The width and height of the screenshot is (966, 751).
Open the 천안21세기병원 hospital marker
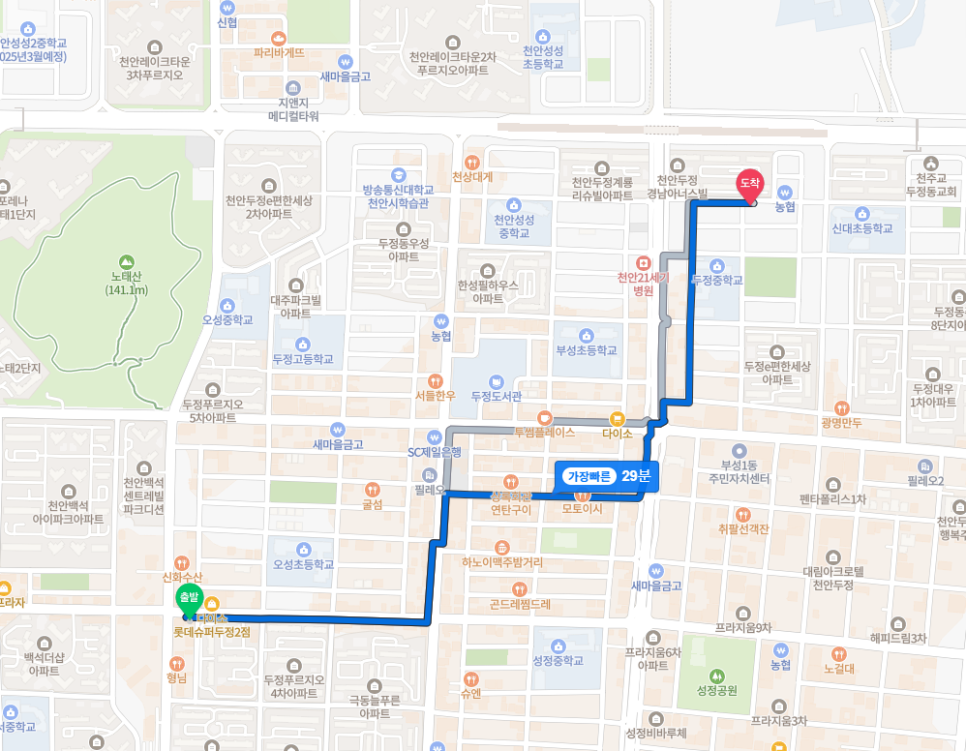pyautogui.click(x=643, y=263)
